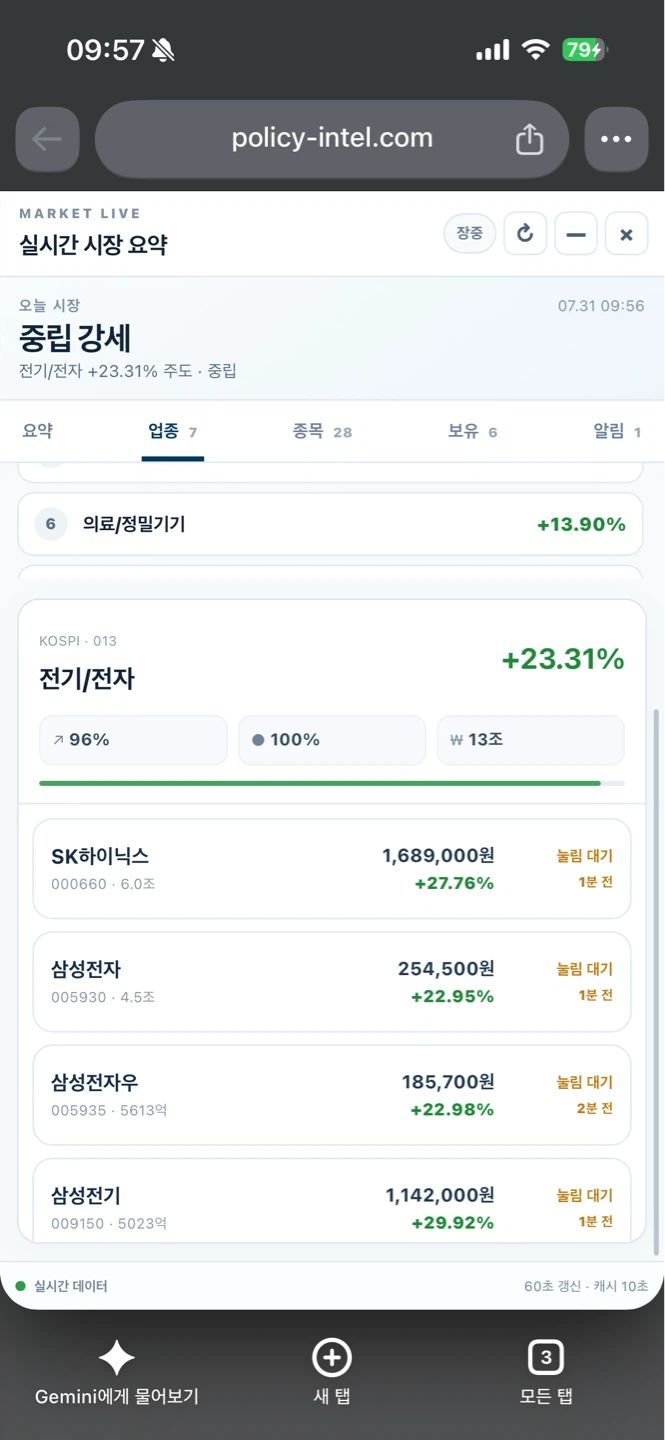Open the 보유 holdings tab
Image resolution: width=665 pixels, height=1440 pixels.
[472, 431]
